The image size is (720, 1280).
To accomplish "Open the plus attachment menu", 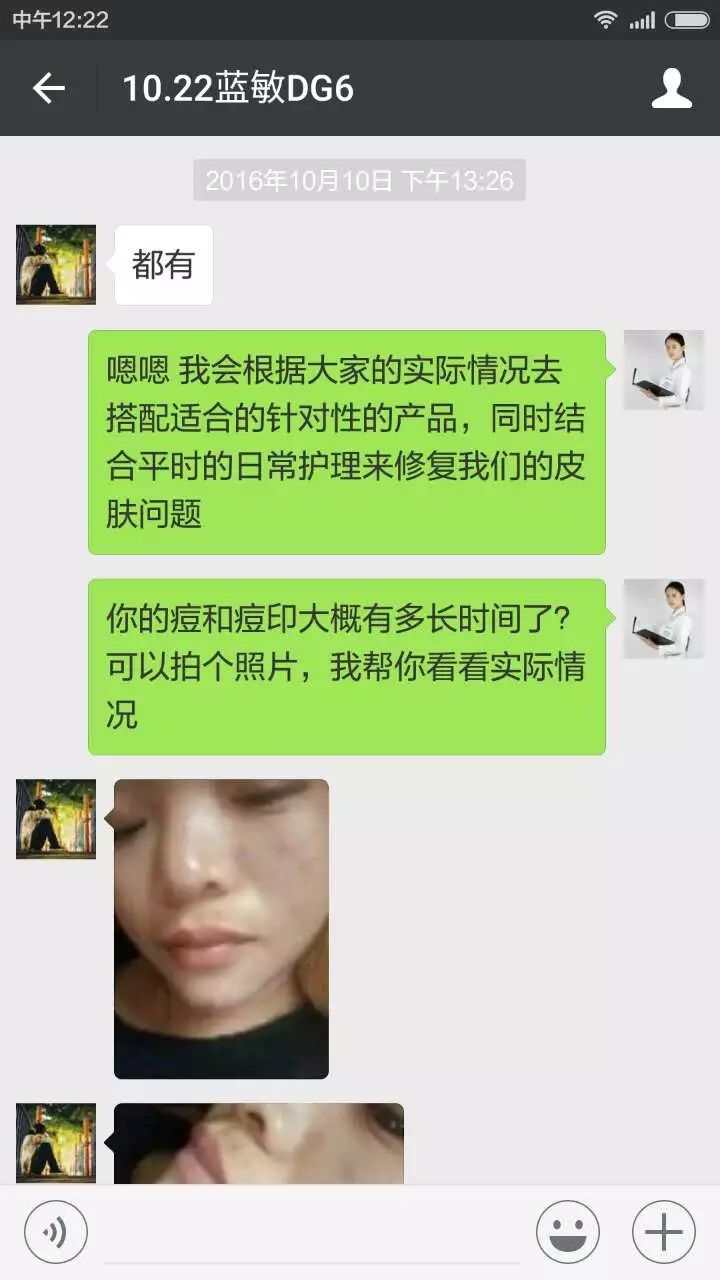I will (x=664, y=1231).
